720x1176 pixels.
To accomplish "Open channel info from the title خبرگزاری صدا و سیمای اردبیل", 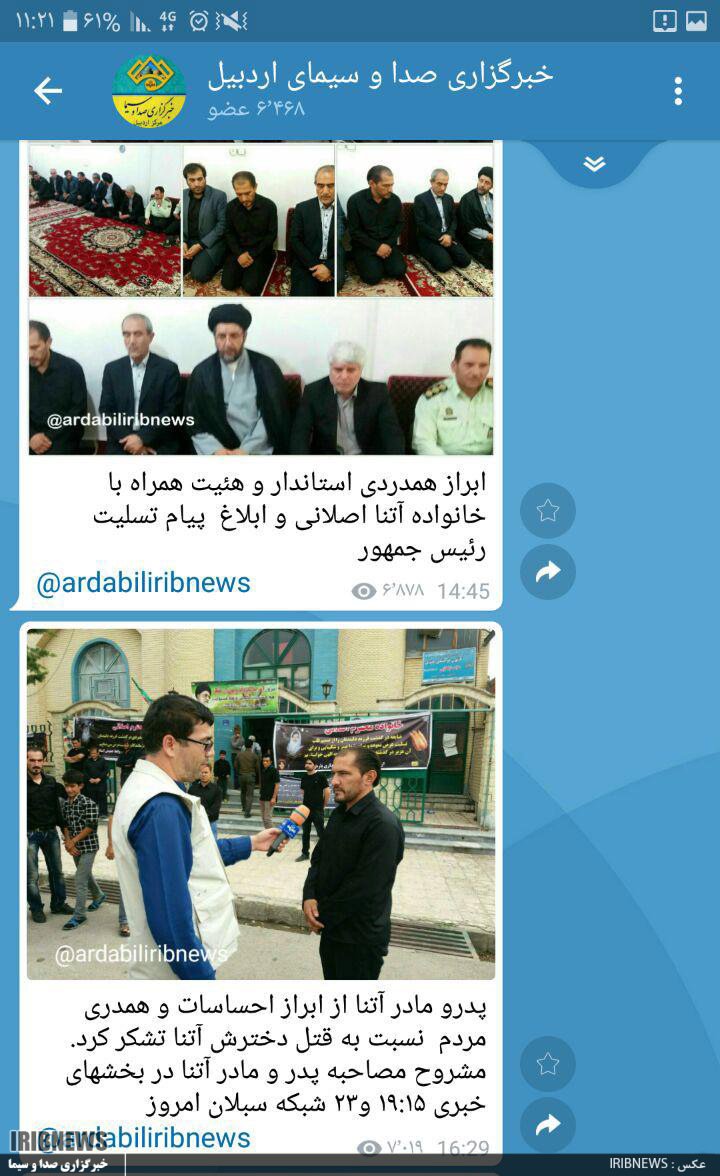I will [x=380, y=75].
